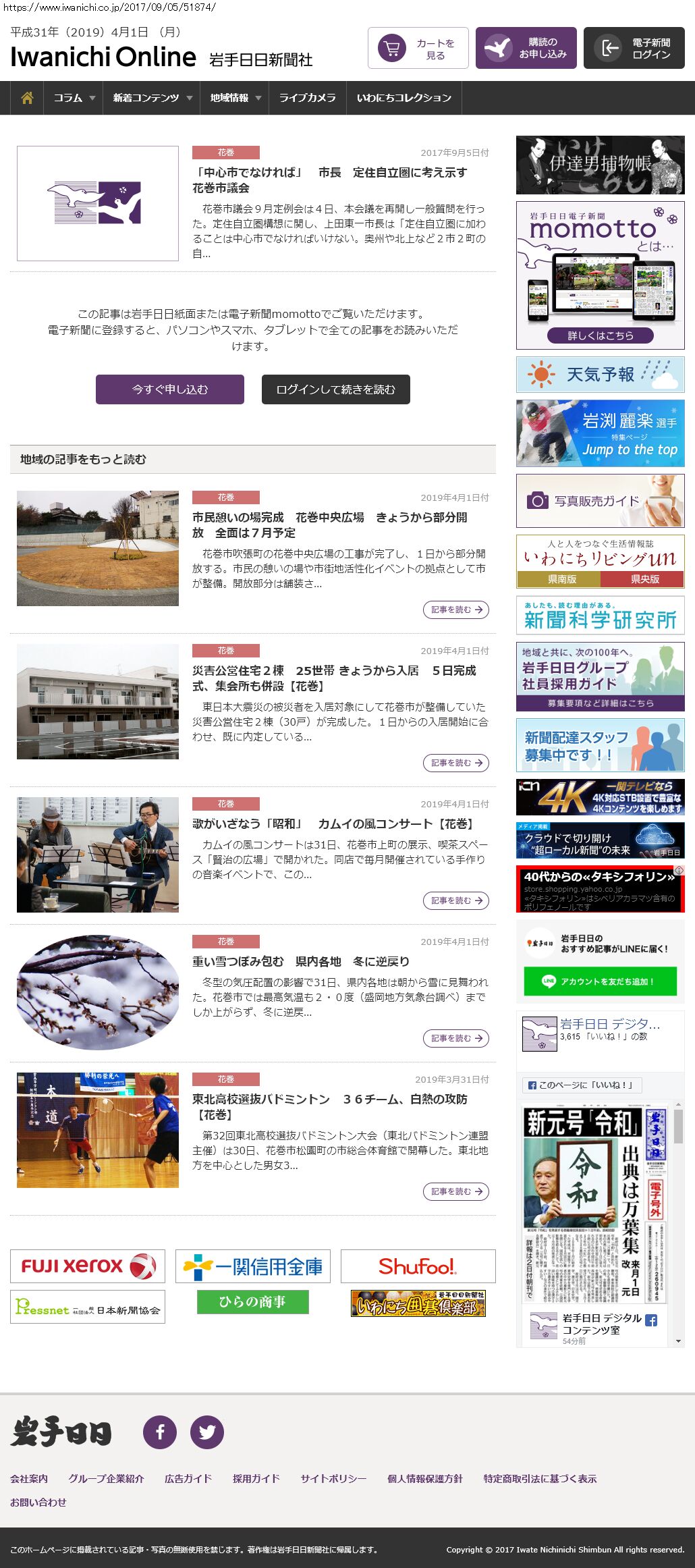This screenshot has width=695, height=1568.
Task: Open 電子新聞ログイン login button
Action: (x=634, y=48)
